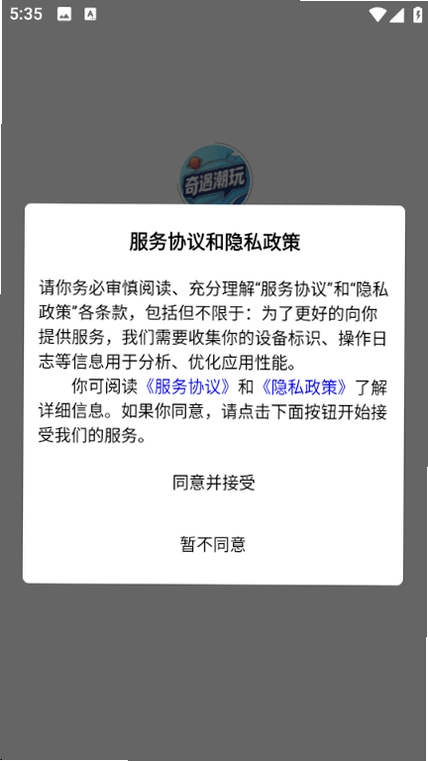The width and height of the screenshot is (428, 761).
Task: Tap 同意并接受 to accept the agreement
Action: 214,483
